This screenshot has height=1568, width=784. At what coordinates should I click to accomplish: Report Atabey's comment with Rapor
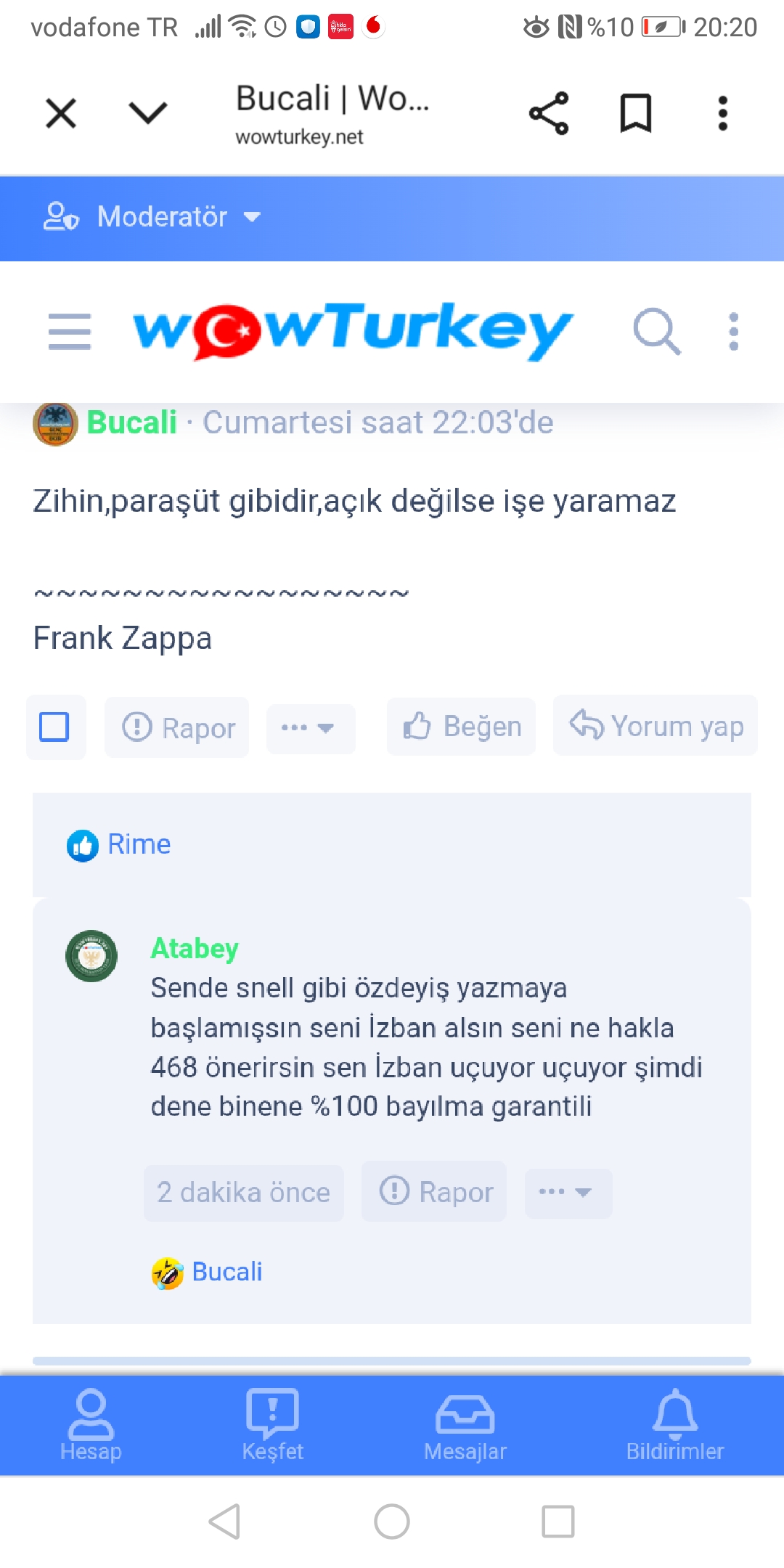click(435, 1191)
